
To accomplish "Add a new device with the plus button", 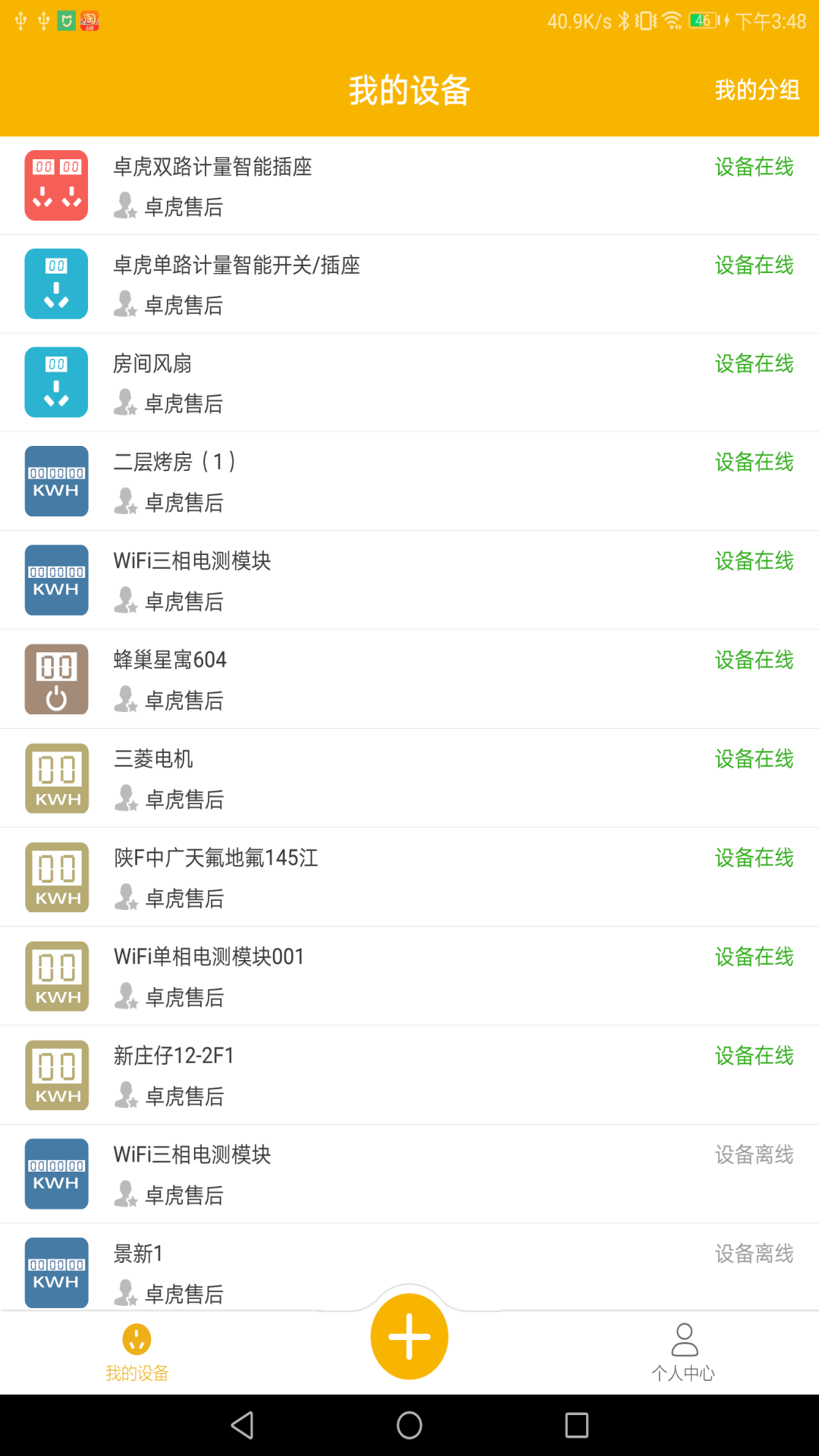I will point(409,1336).
